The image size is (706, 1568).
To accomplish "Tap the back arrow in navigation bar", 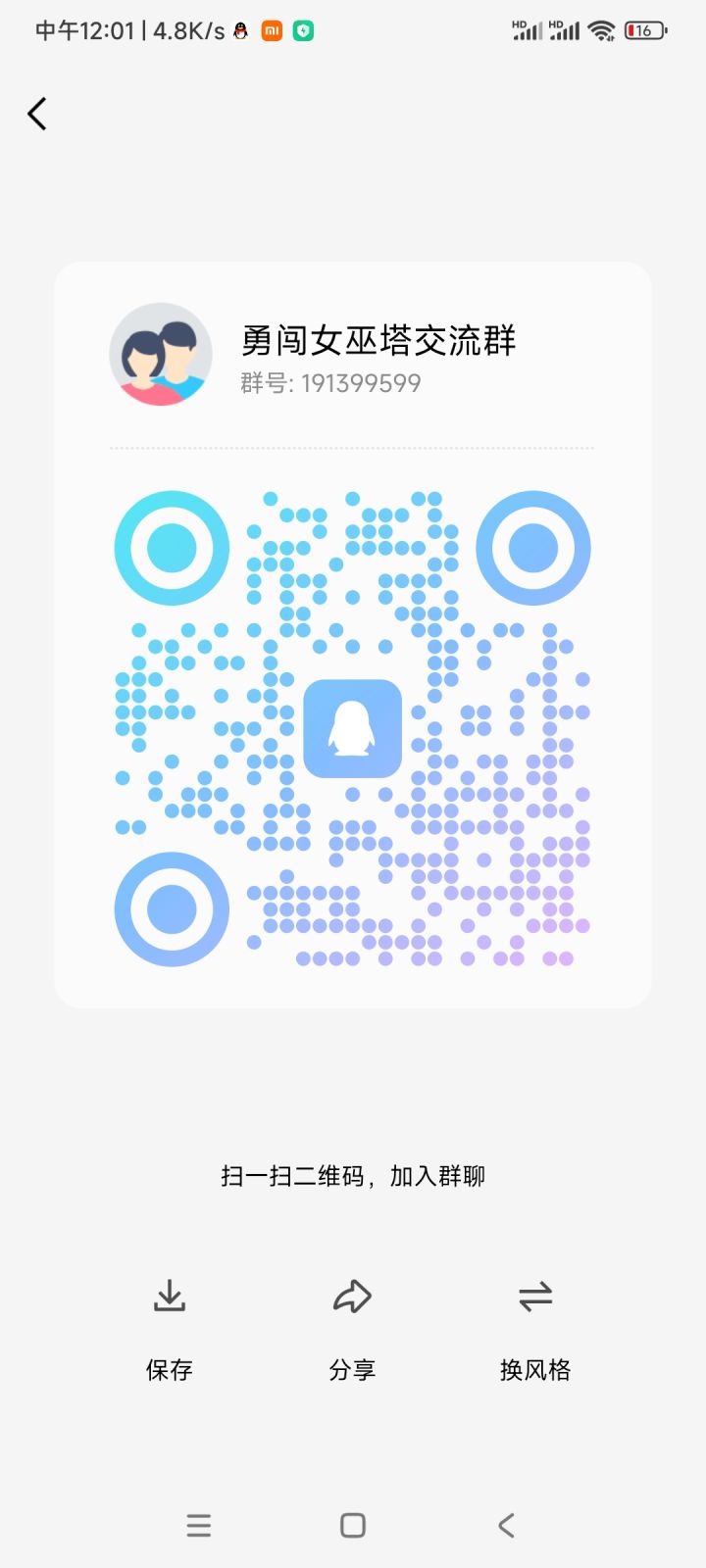I will [506, 1525].
